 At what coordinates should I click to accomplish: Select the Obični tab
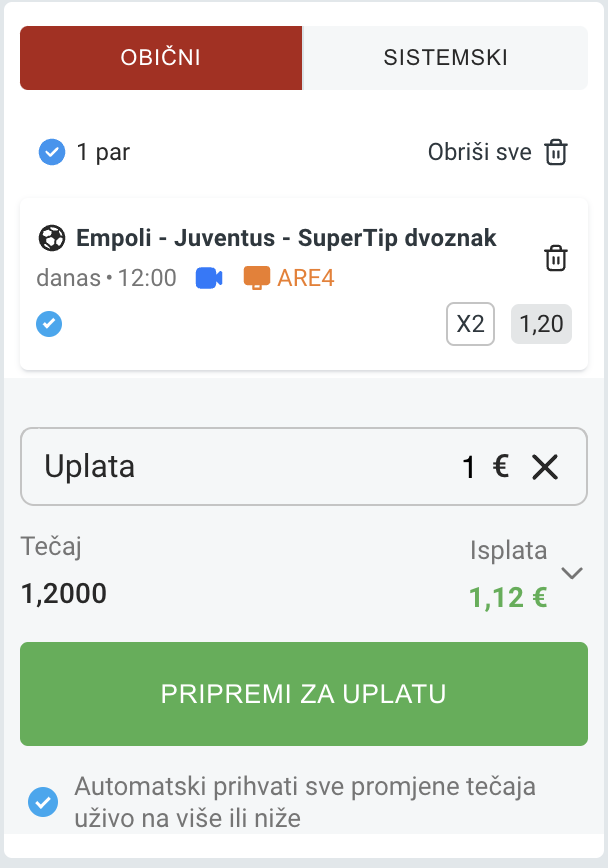161,58
